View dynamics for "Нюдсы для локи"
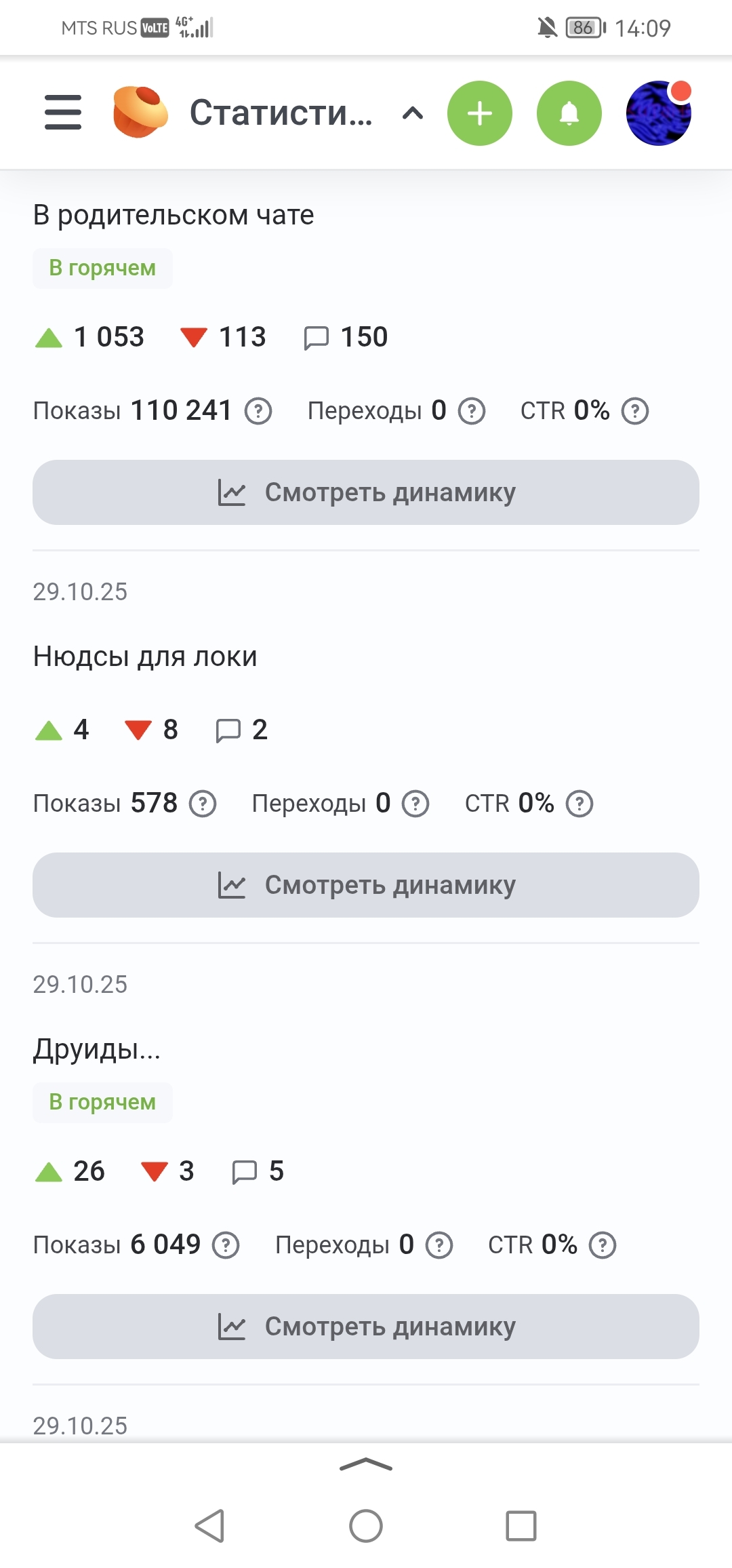This screenshot has height=1568, width=732. click(x=366, y=885)
